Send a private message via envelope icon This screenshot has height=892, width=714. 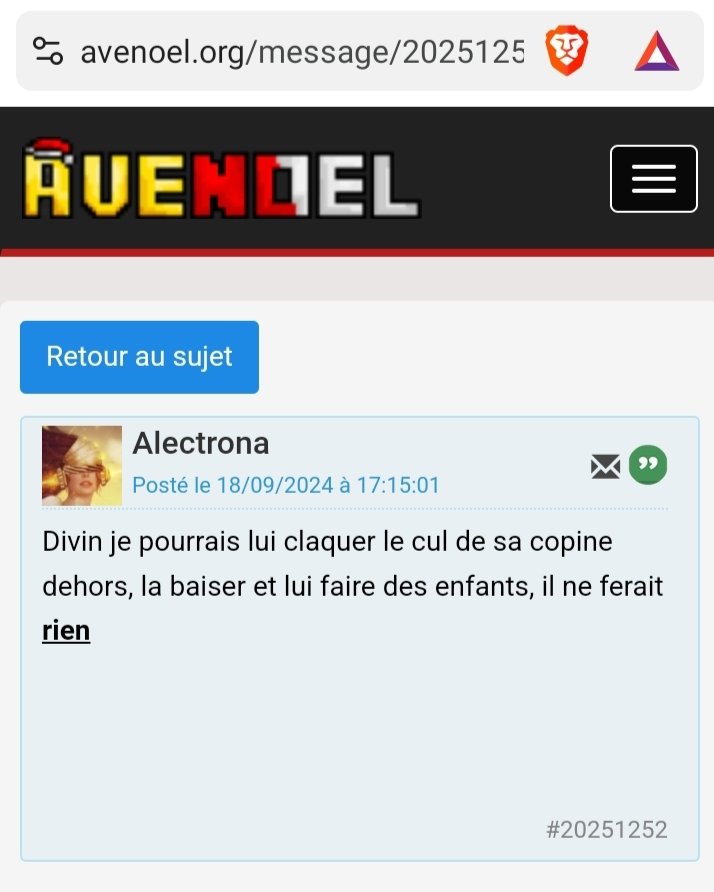605,466
